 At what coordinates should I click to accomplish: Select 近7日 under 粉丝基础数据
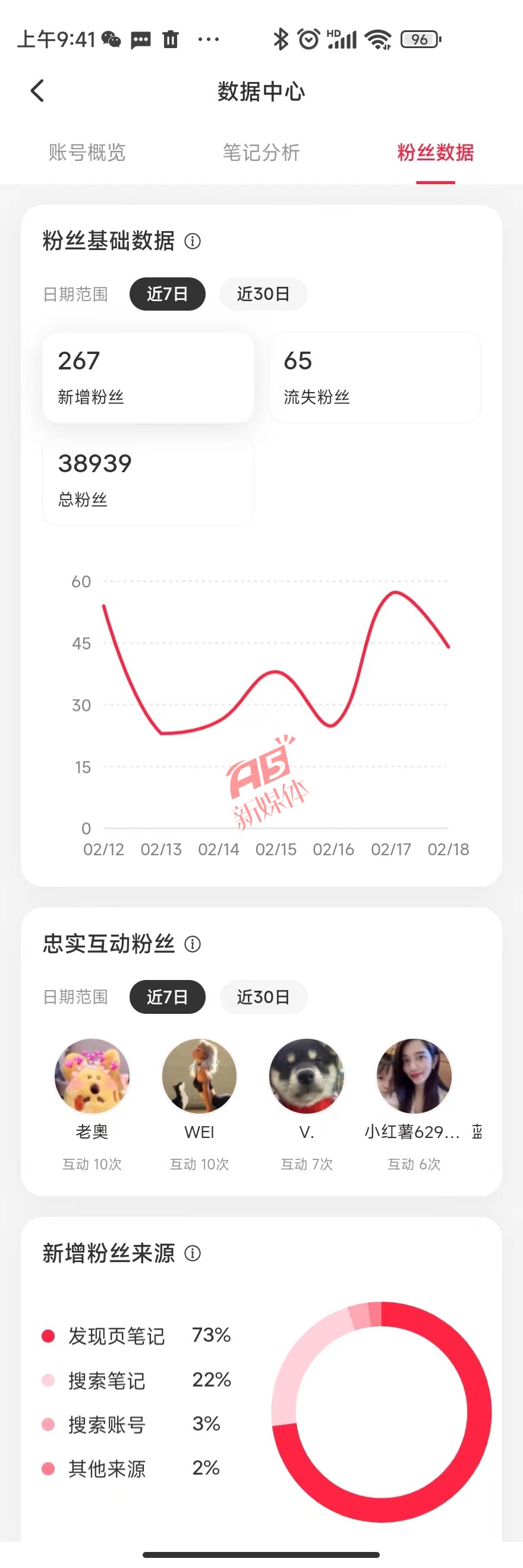168,294
